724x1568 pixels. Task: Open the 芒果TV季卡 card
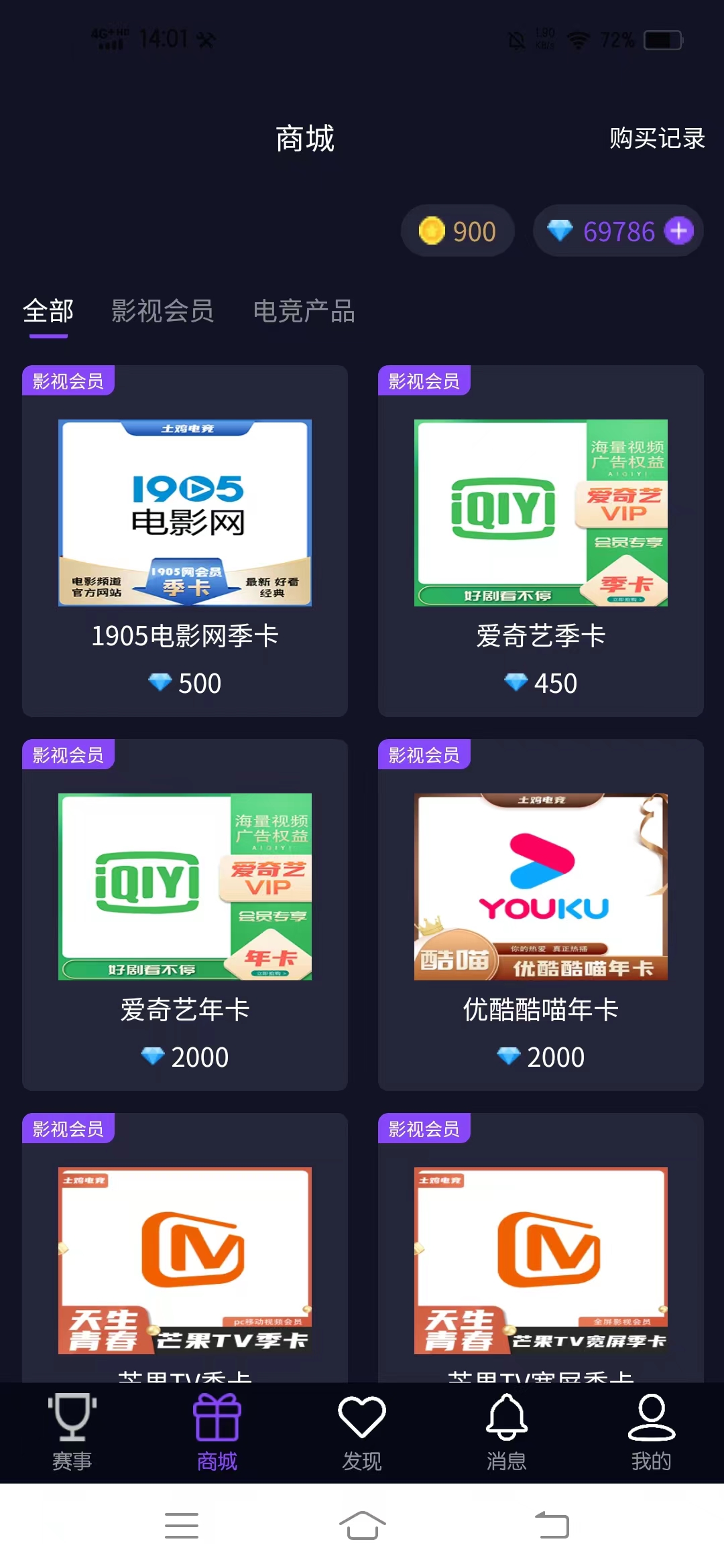point(185,1260)
